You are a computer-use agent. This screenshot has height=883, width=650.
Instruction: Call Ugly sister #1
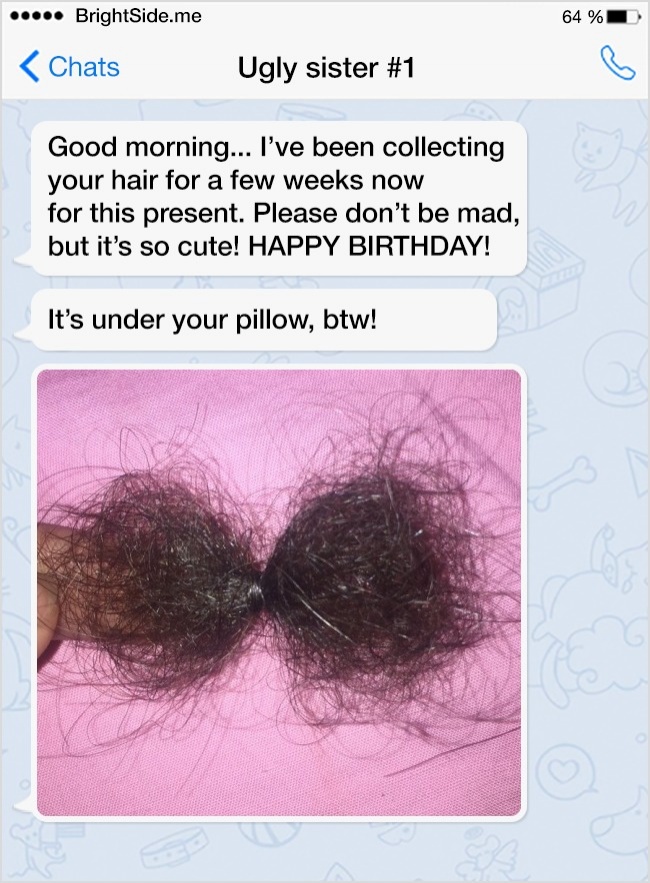(616, 65)
